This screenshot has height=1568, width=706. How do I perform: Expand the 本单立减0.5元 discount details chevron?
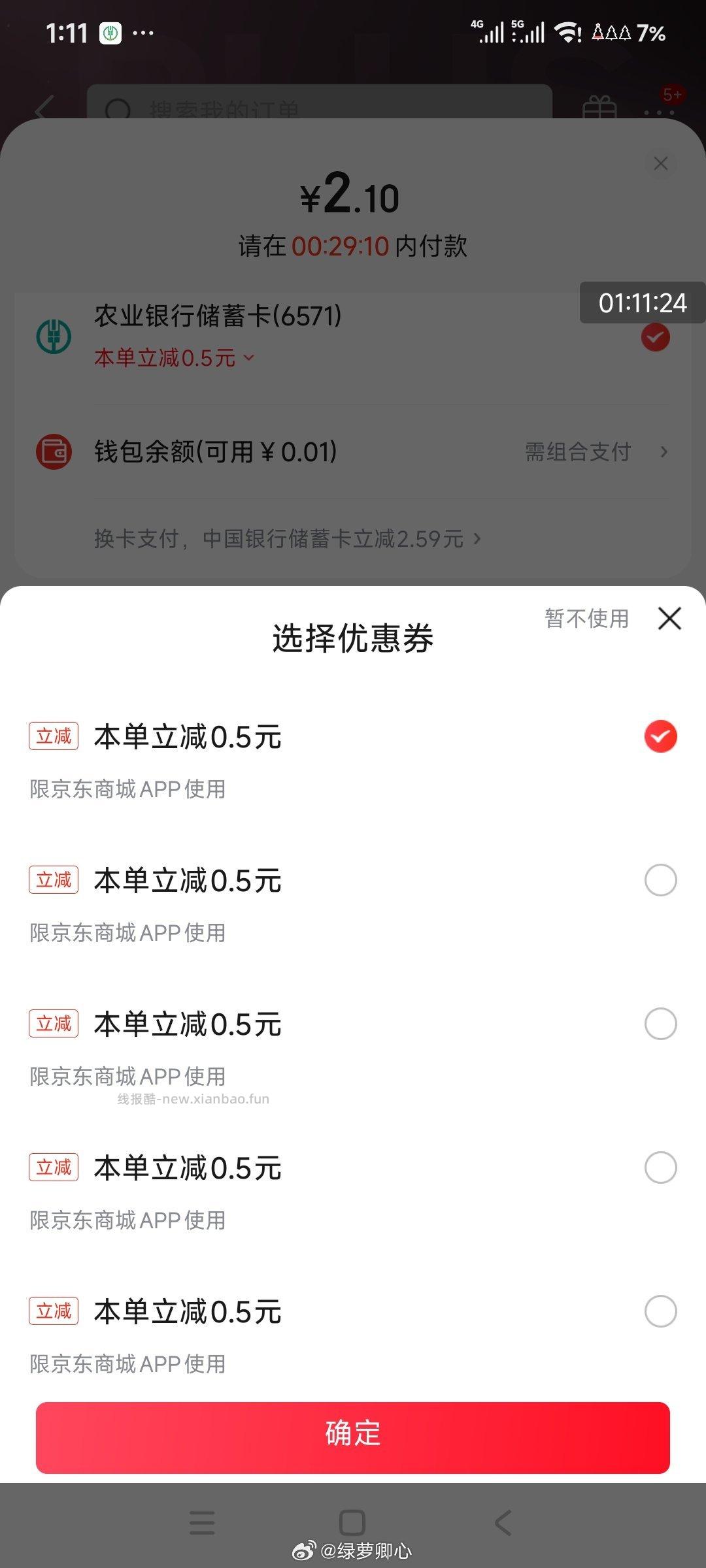click(x=248, y=357)
